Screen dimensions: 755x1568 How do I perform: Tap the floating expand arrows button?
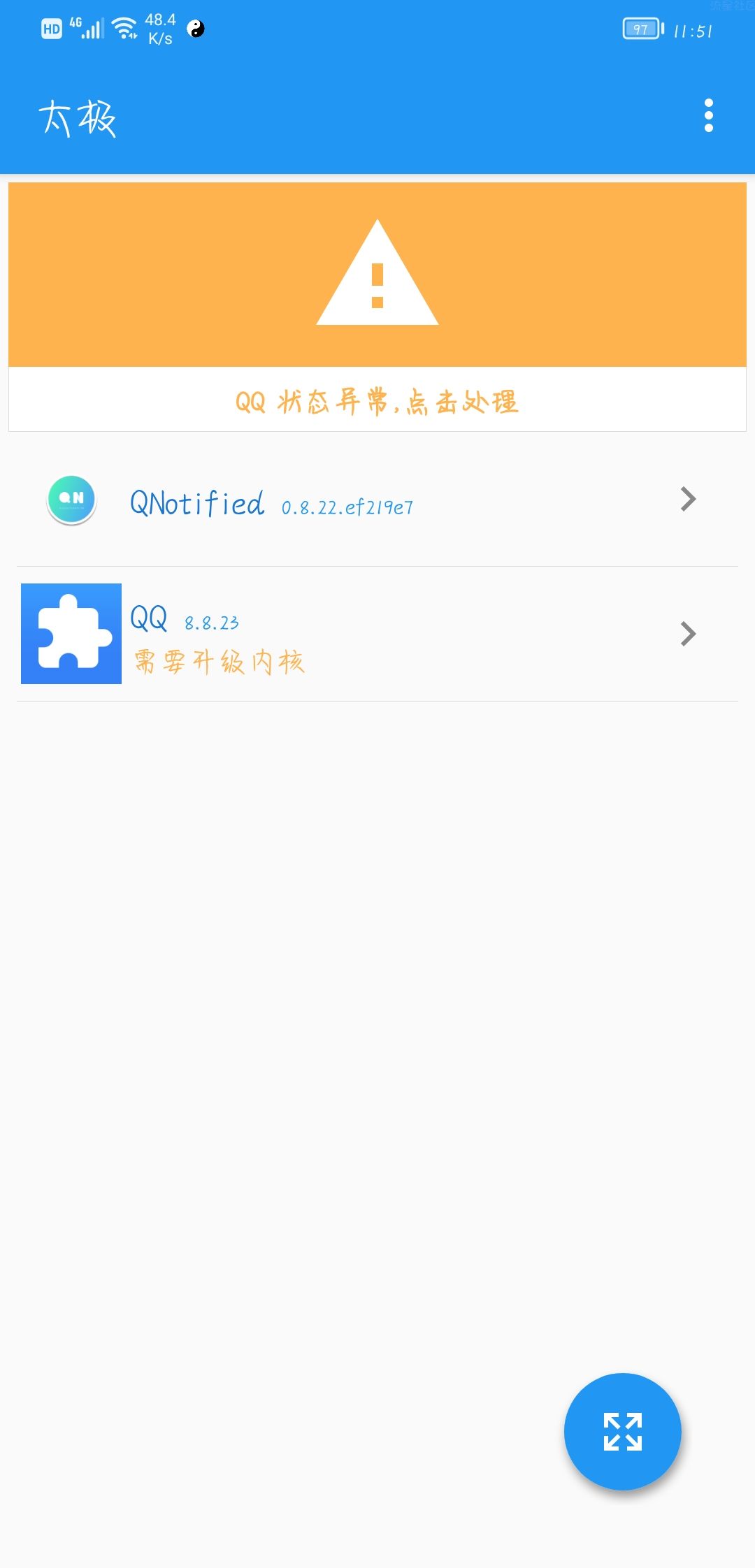(622, 1431)
